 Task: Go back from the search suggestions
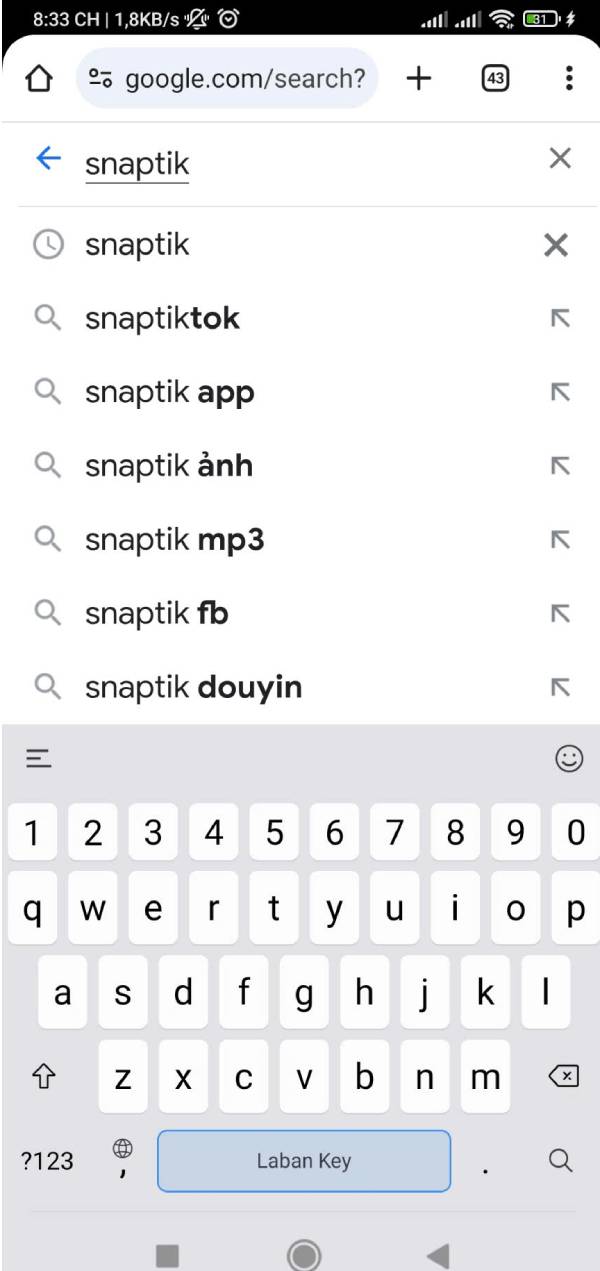coord(48,159)
